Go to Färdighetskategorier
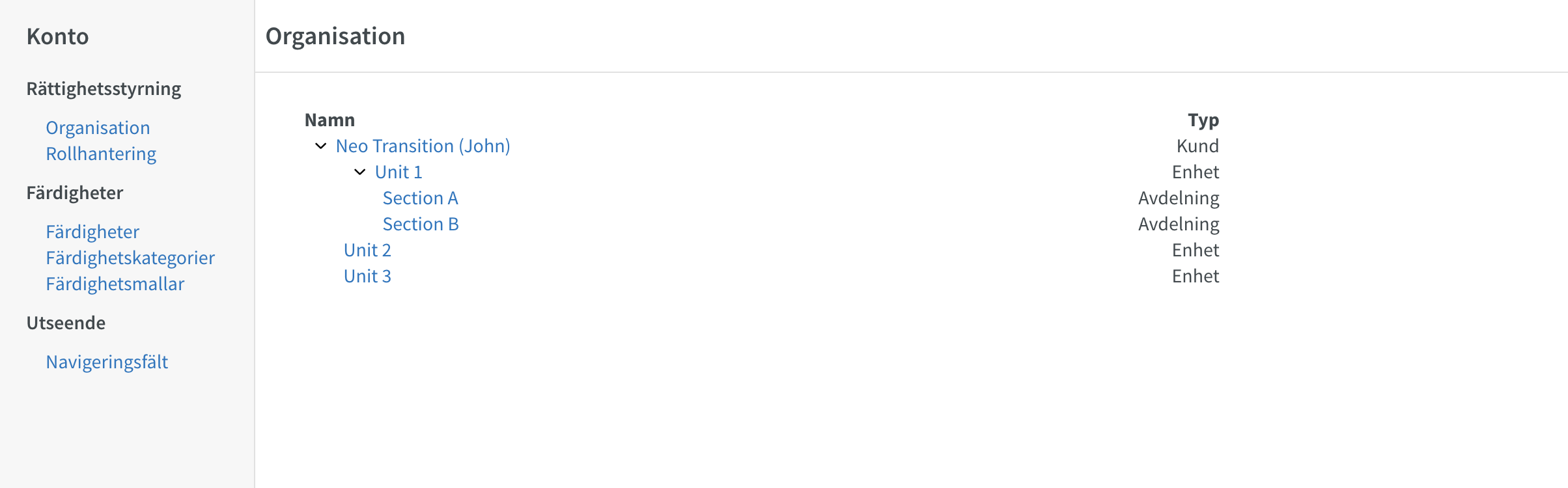 [x=130, y=258]
